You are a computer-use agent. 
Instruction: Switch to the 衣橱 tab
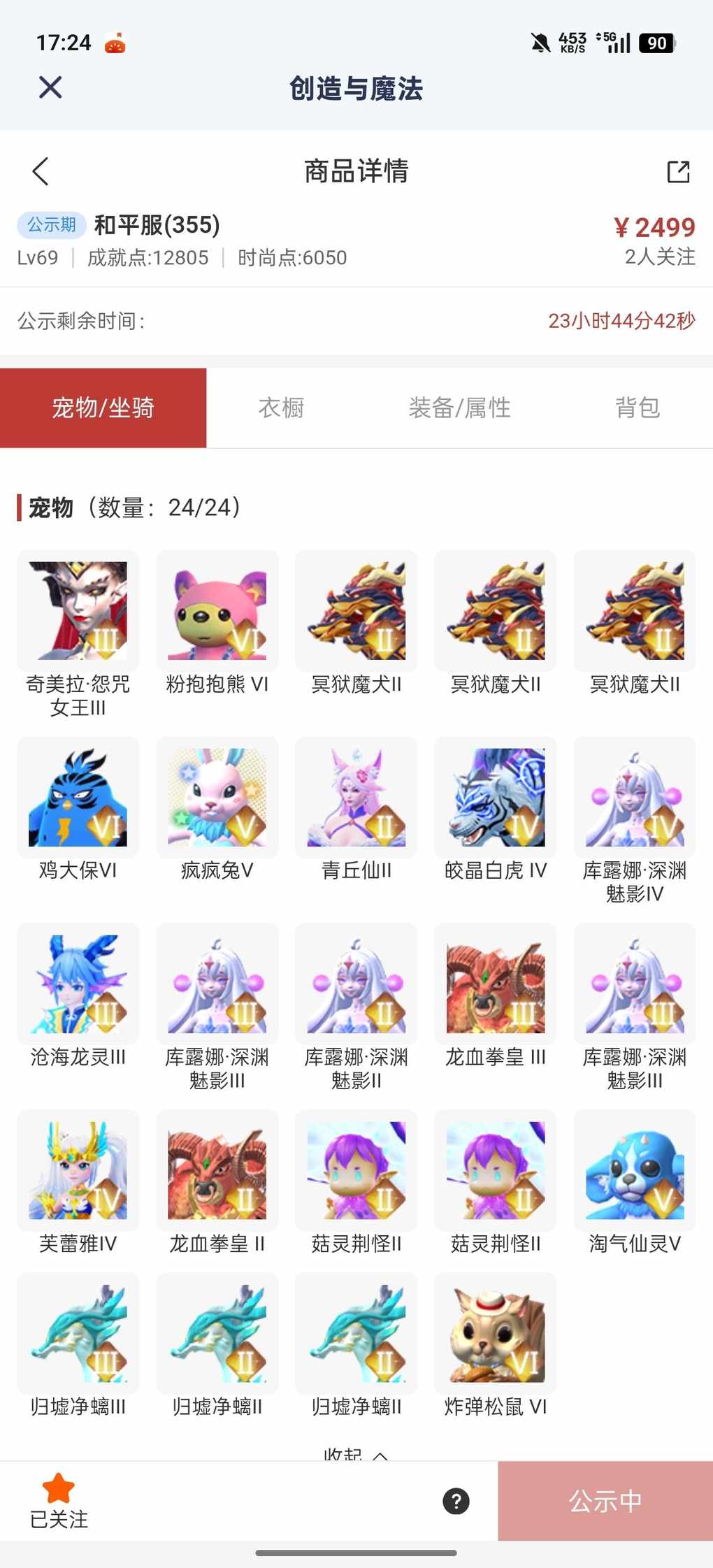click(281, 408)
